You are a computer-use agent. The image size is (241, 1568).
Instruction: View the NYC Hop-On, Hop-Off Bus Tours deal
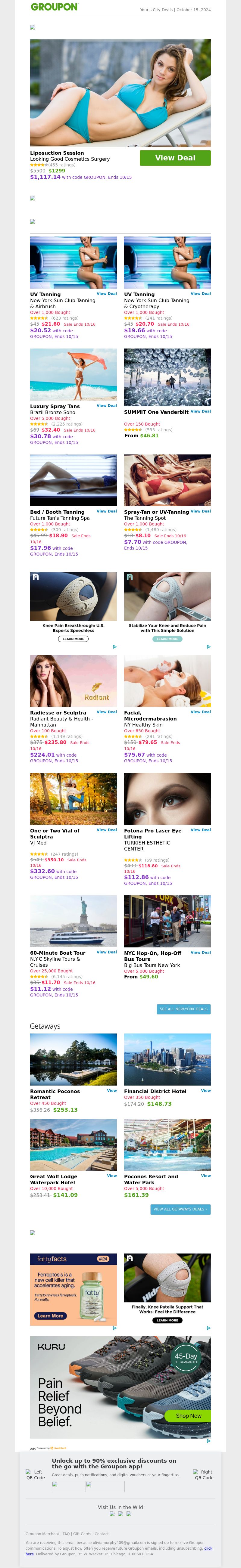200,953
